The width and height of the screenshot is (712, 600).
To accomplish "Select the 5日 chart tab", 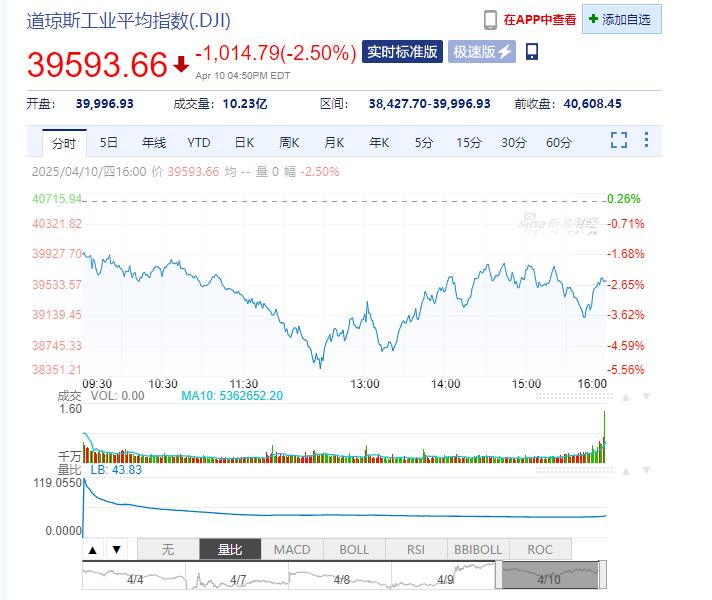I will [x=108, y=143].
